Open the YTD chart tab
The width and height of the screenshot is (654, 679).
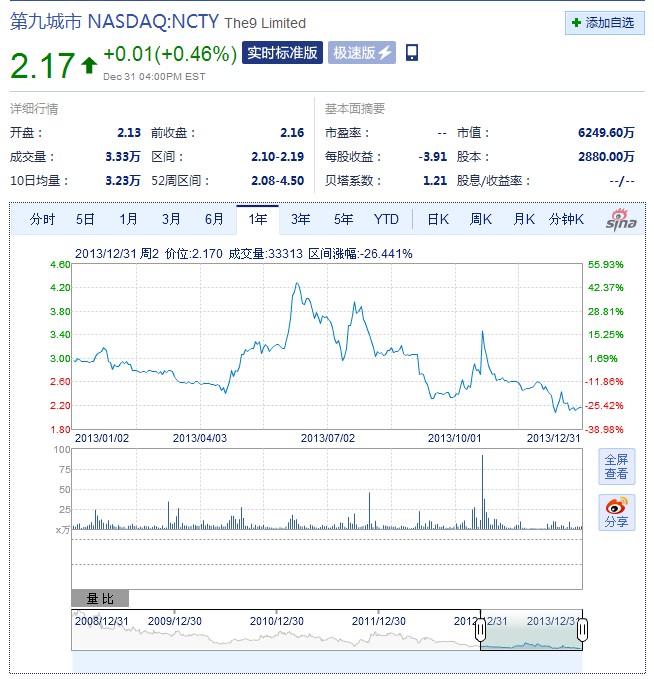click(386, 220)
